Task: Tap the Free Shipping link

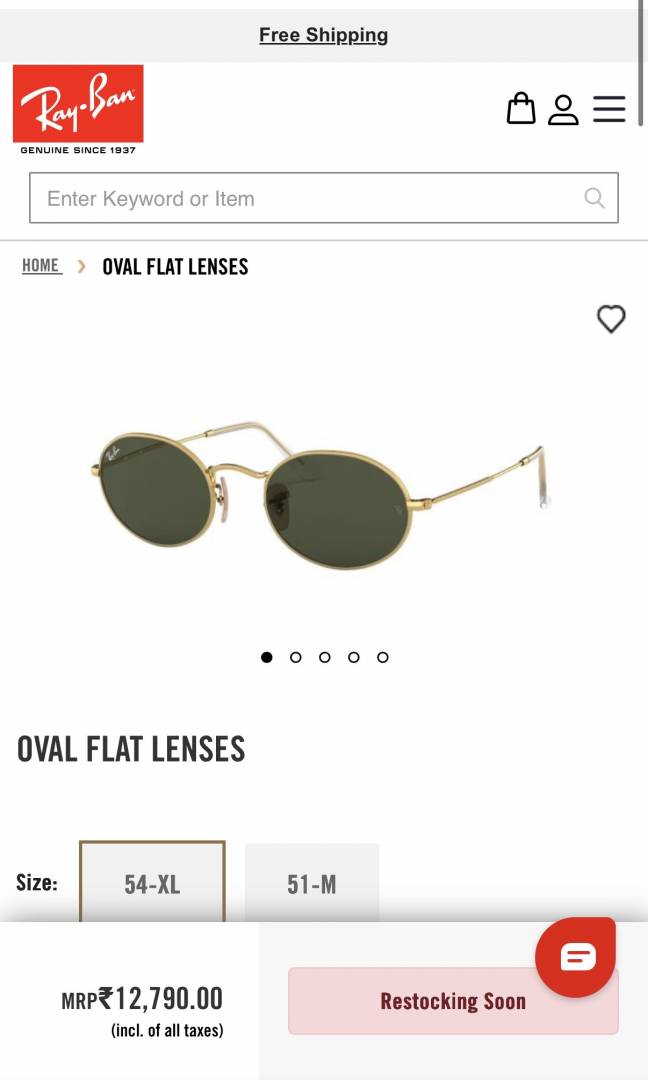Action: pos(323,35)
